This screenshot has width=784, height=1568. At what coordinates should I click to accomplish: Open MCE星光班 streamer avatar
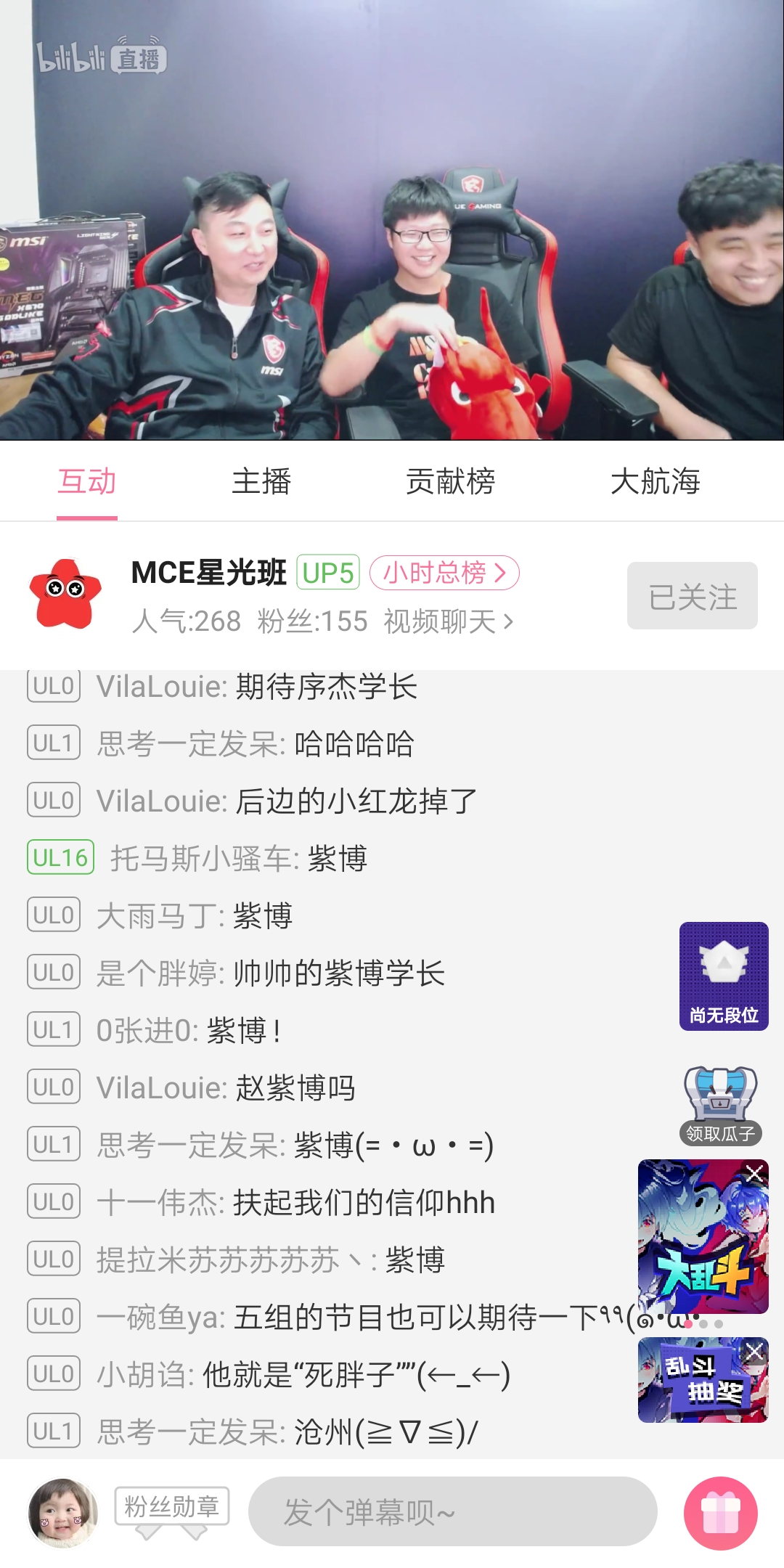pos(65,594)
